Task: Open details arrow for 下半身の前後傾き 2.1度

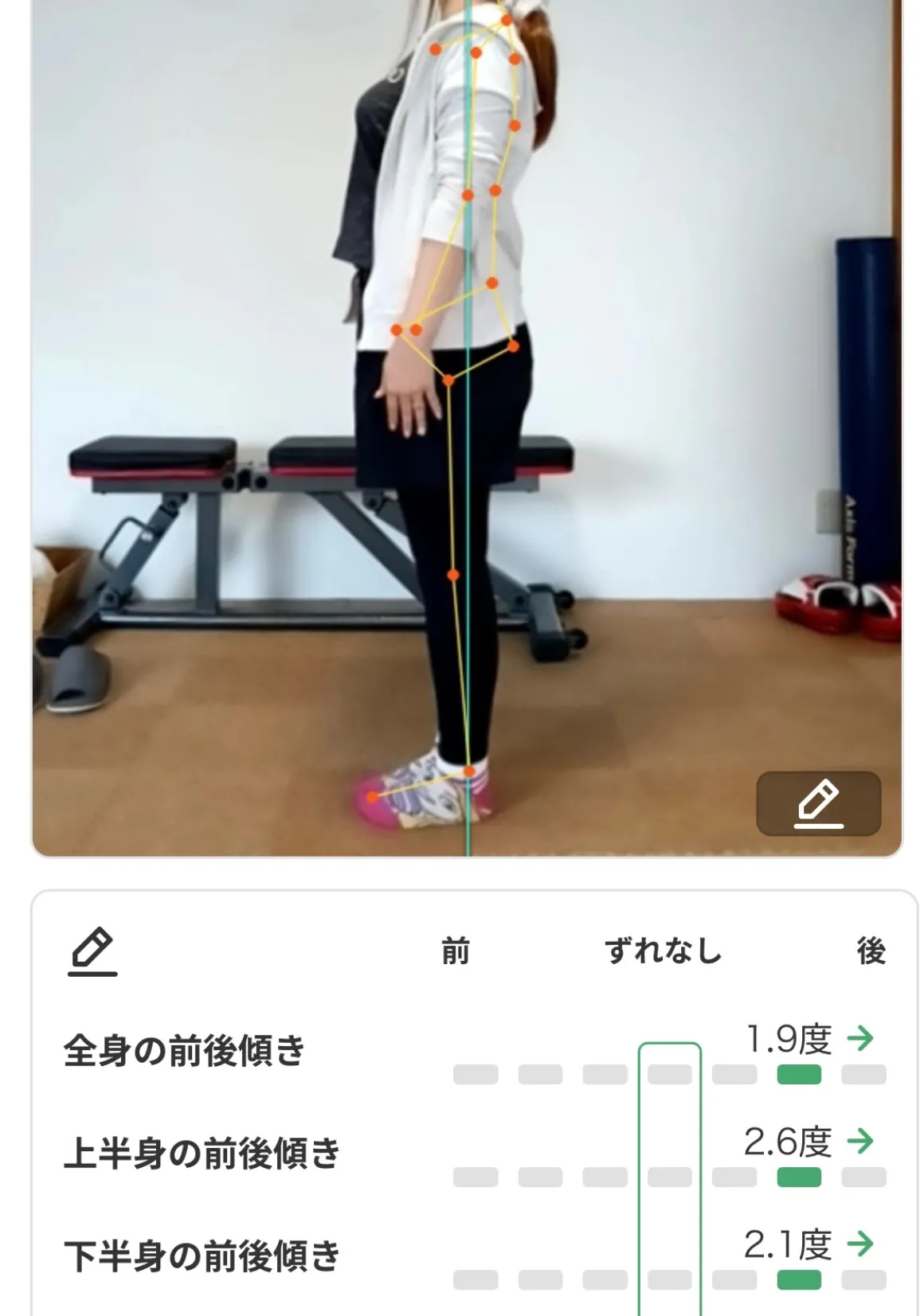Action: (x=860, y=1243)
